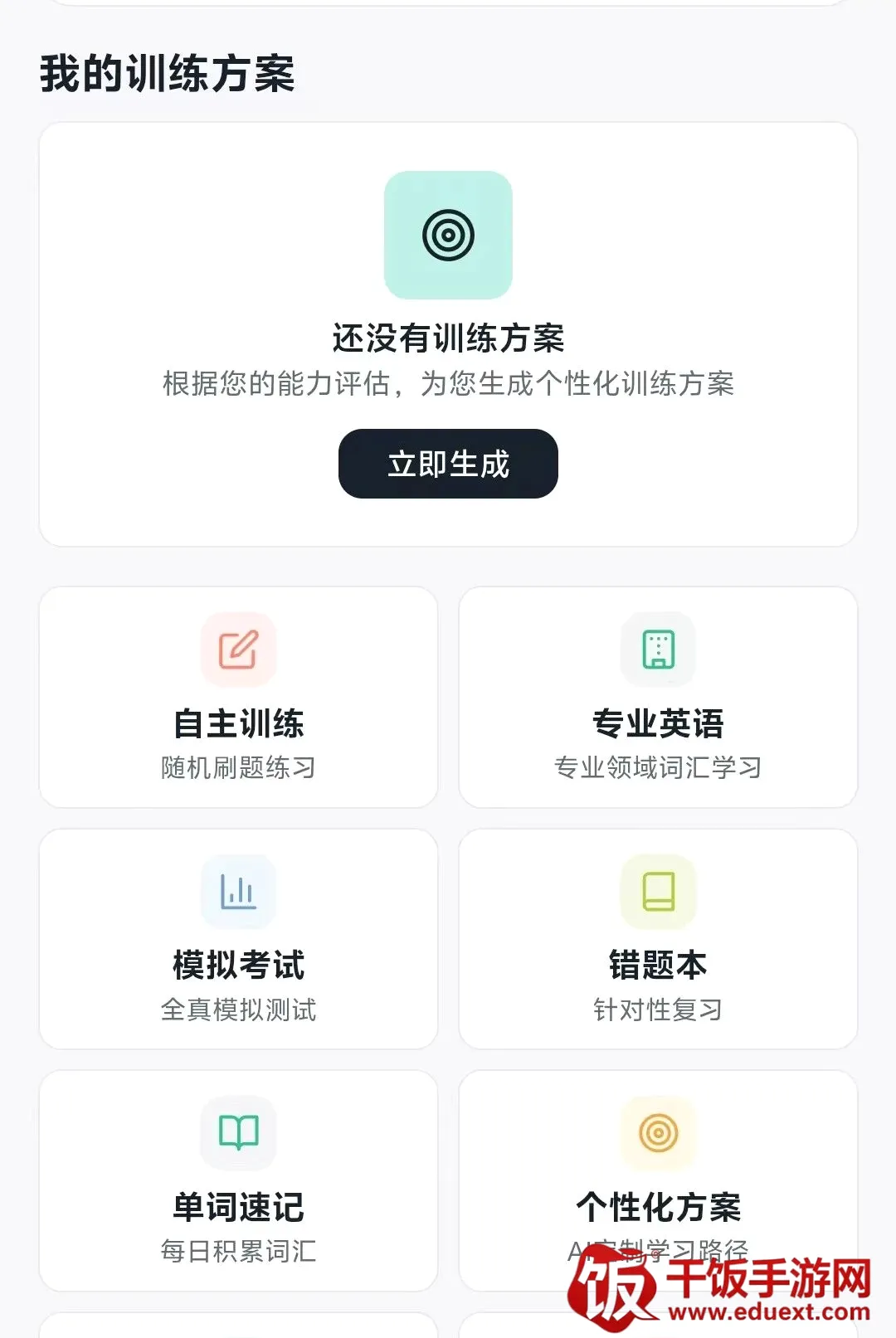Open the 个性化方案 card
This screenshot has height=1338, width=896.
[x=658, y=1180]
